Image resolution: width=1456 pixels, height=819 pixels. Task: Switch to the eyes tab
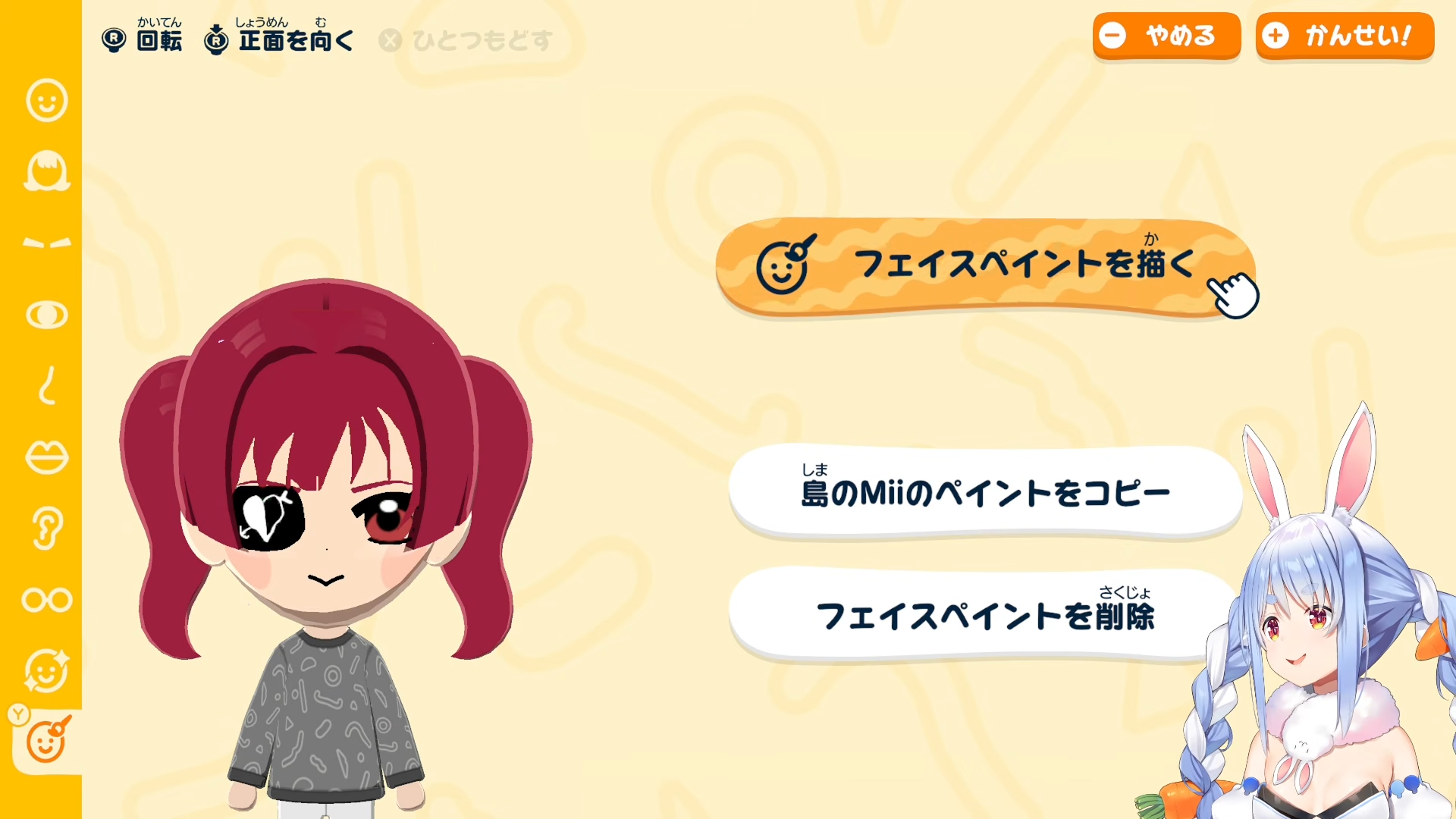point(47,315)
